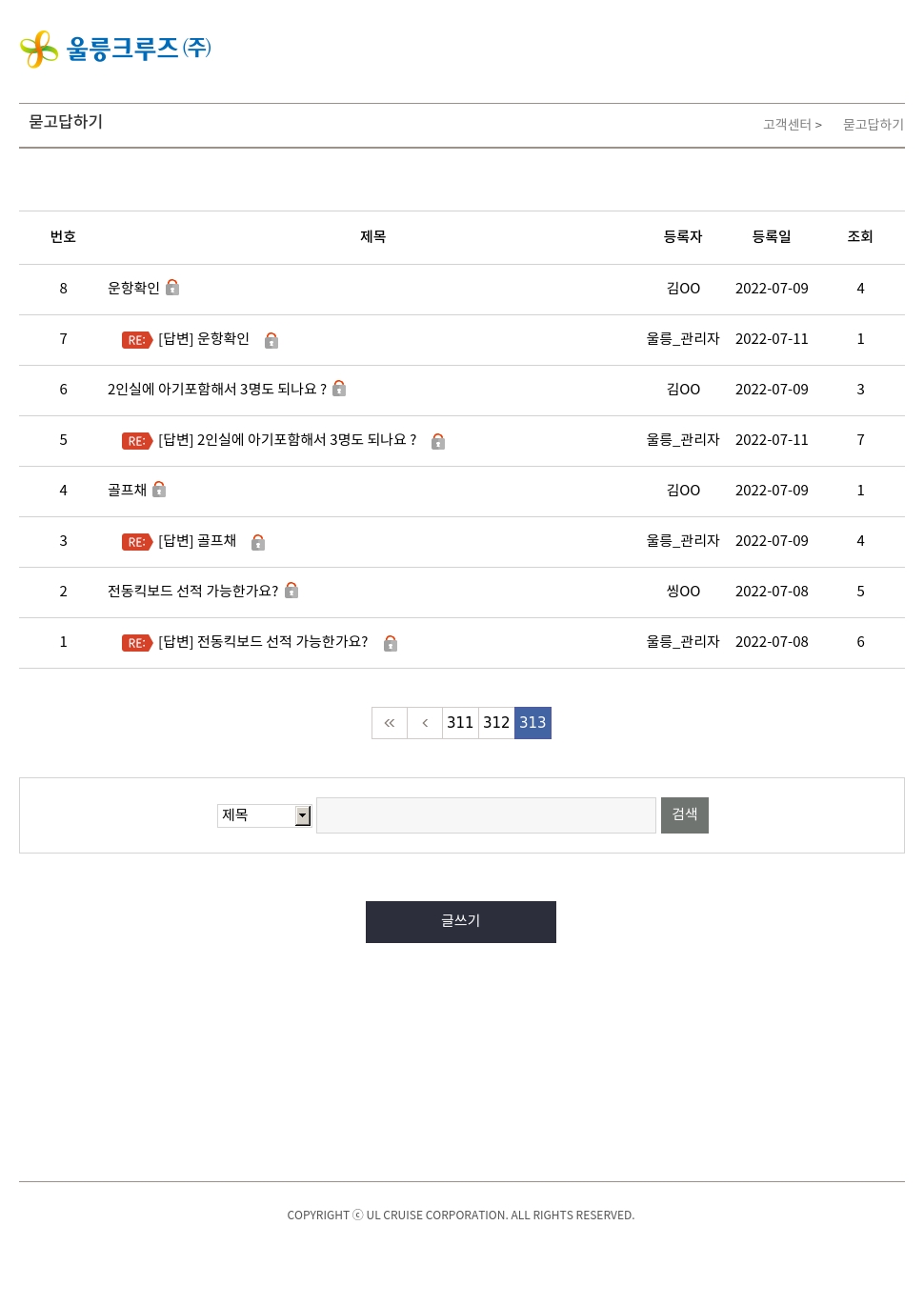This screenshot has height=1306, width=924.
Task: Open the post titled 골프채
Action: 127,490
